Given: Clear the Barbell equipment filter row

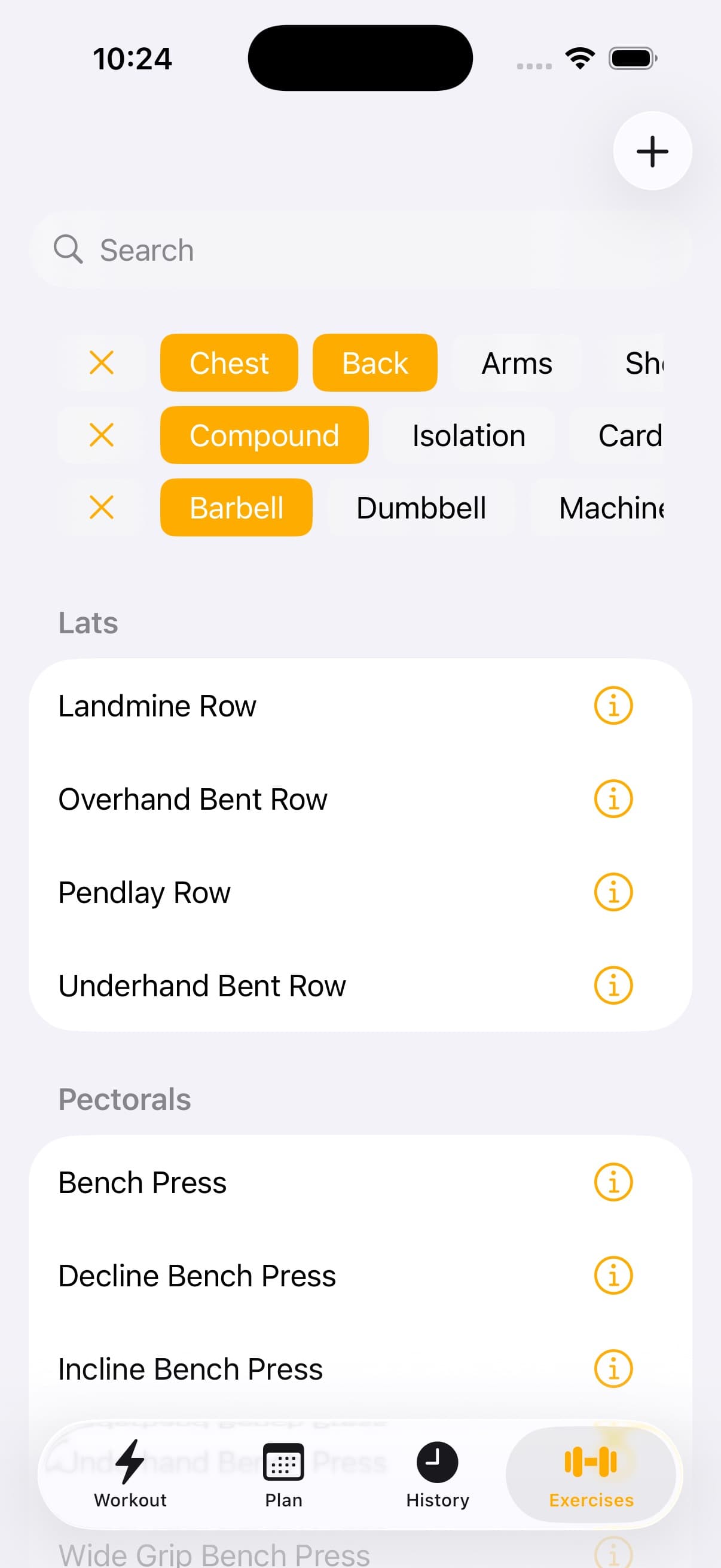Looking at the screenshot, I should click(x=102, y=508).
